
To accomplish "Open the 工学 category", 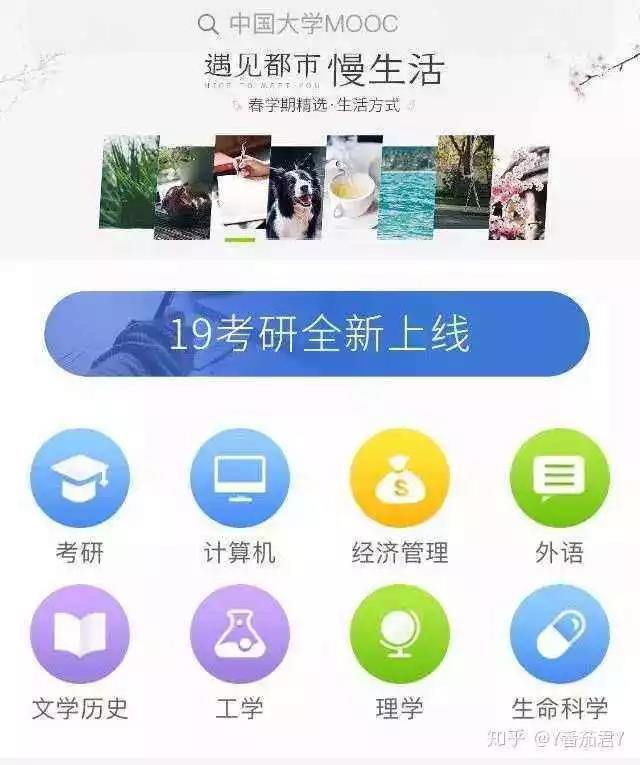I will pos(240,634).
